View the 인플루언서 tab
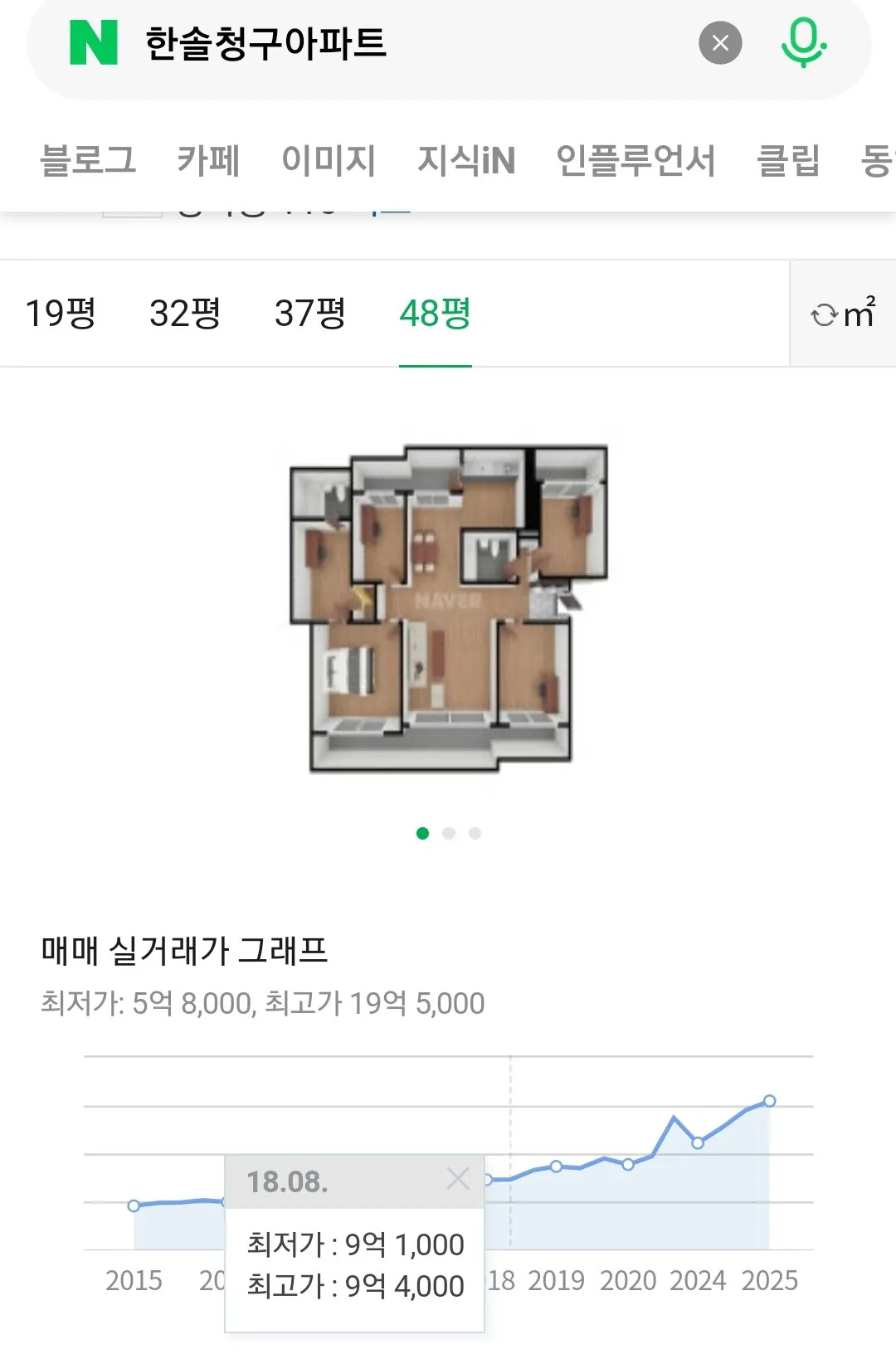Viewport: 896px width, 1354px height. click(x=635, y=160)
